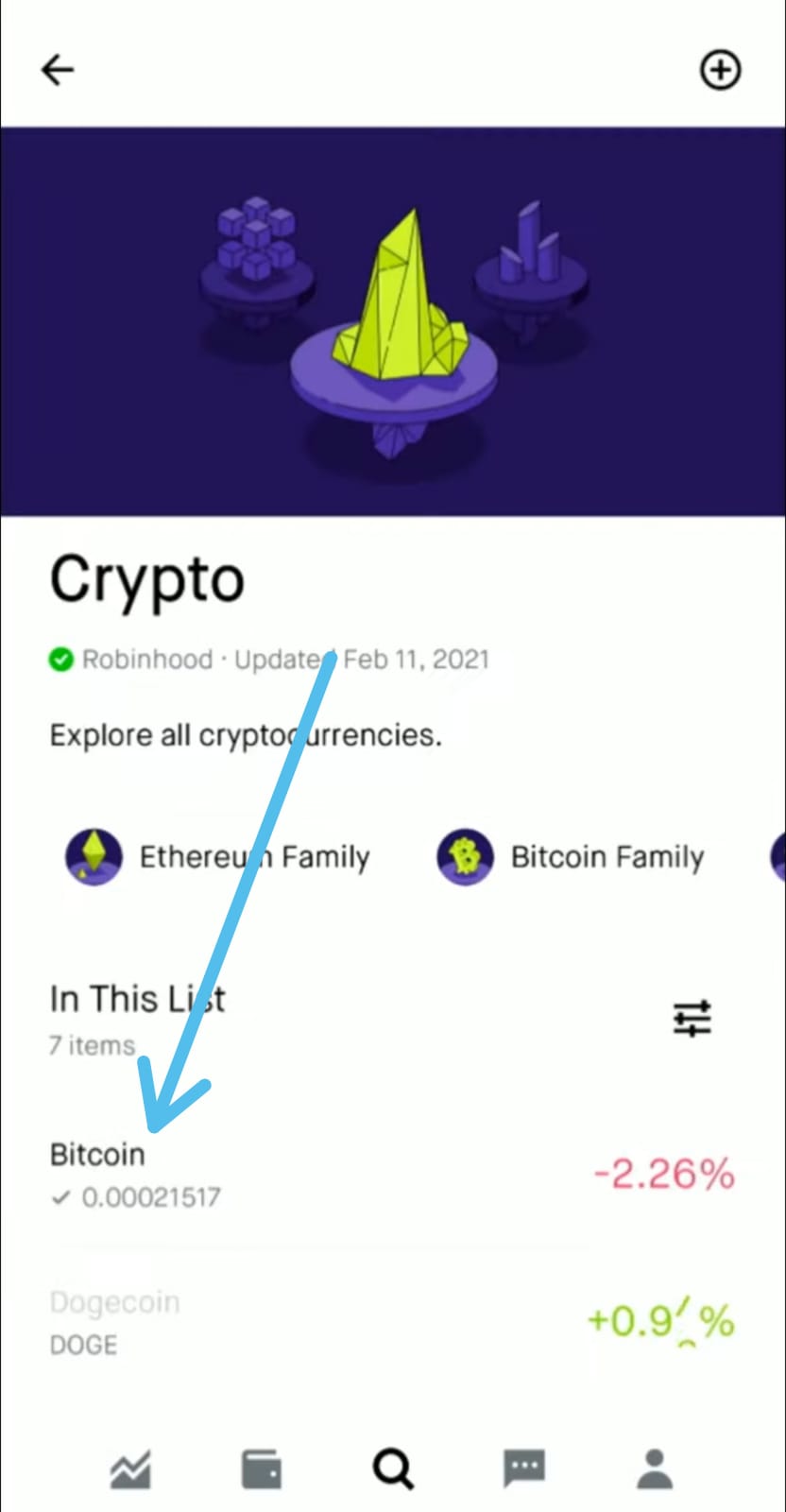
Task: Switch to the investing chart tab
Action: coord(130,1469)
